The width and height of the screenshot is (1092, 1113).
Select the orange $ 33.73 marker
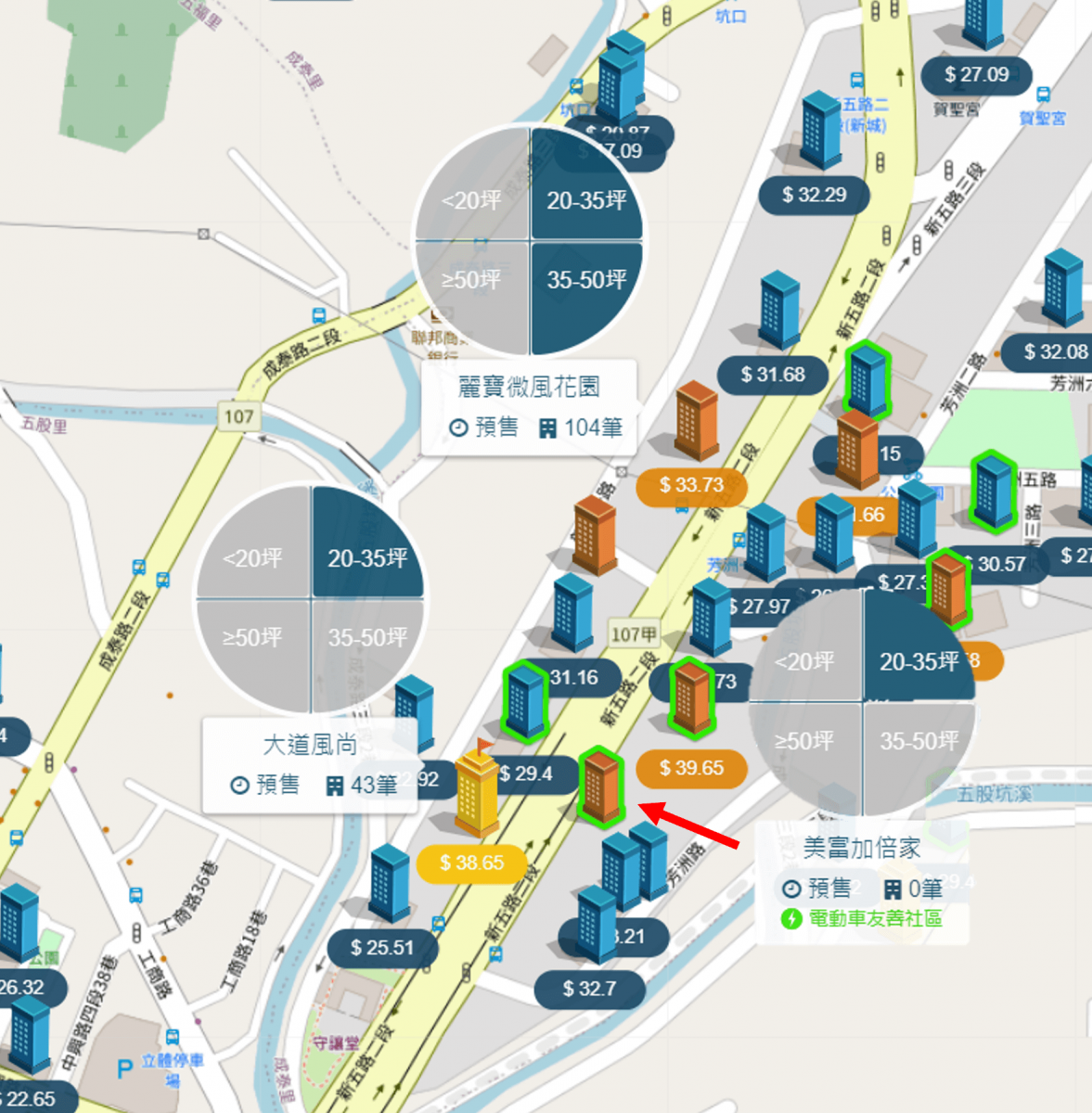point(691,485)
